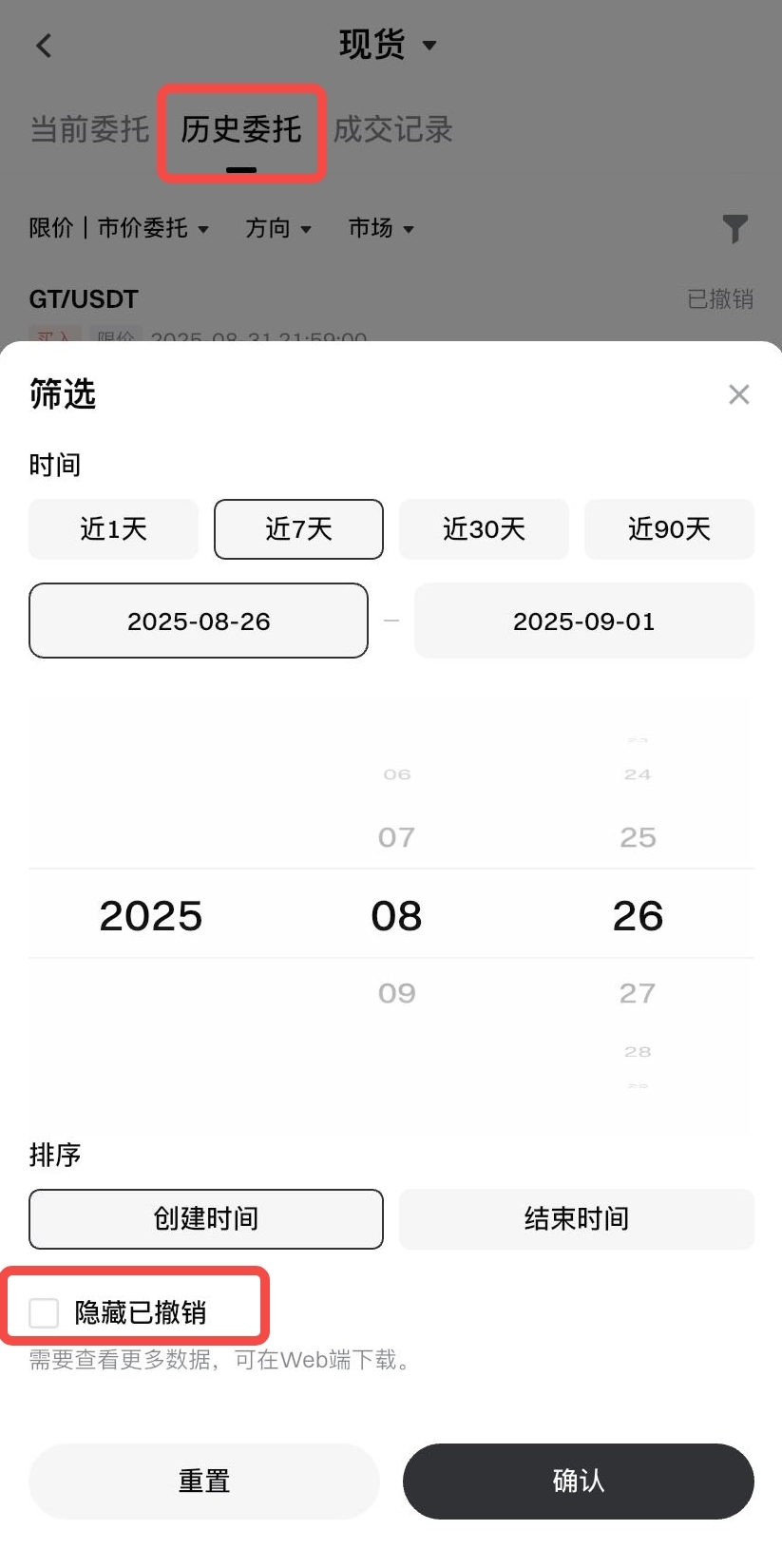This screenshot has width=782, height=1568.
Task: Pick month 07 in date picker
Action: pos(396,837)
